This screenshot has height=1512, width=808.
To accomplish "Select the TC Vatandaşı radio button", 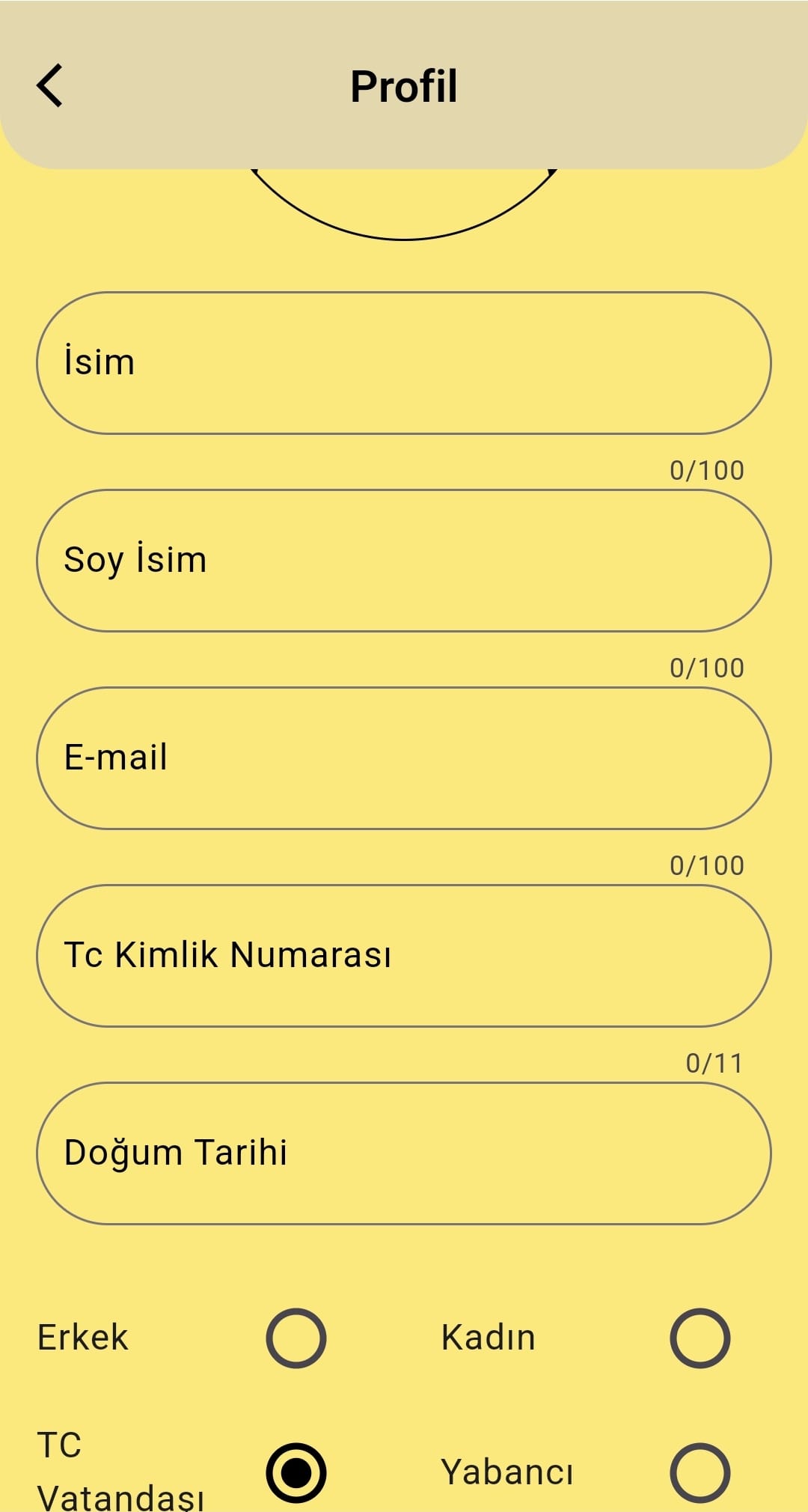I will pos(296,1472).
